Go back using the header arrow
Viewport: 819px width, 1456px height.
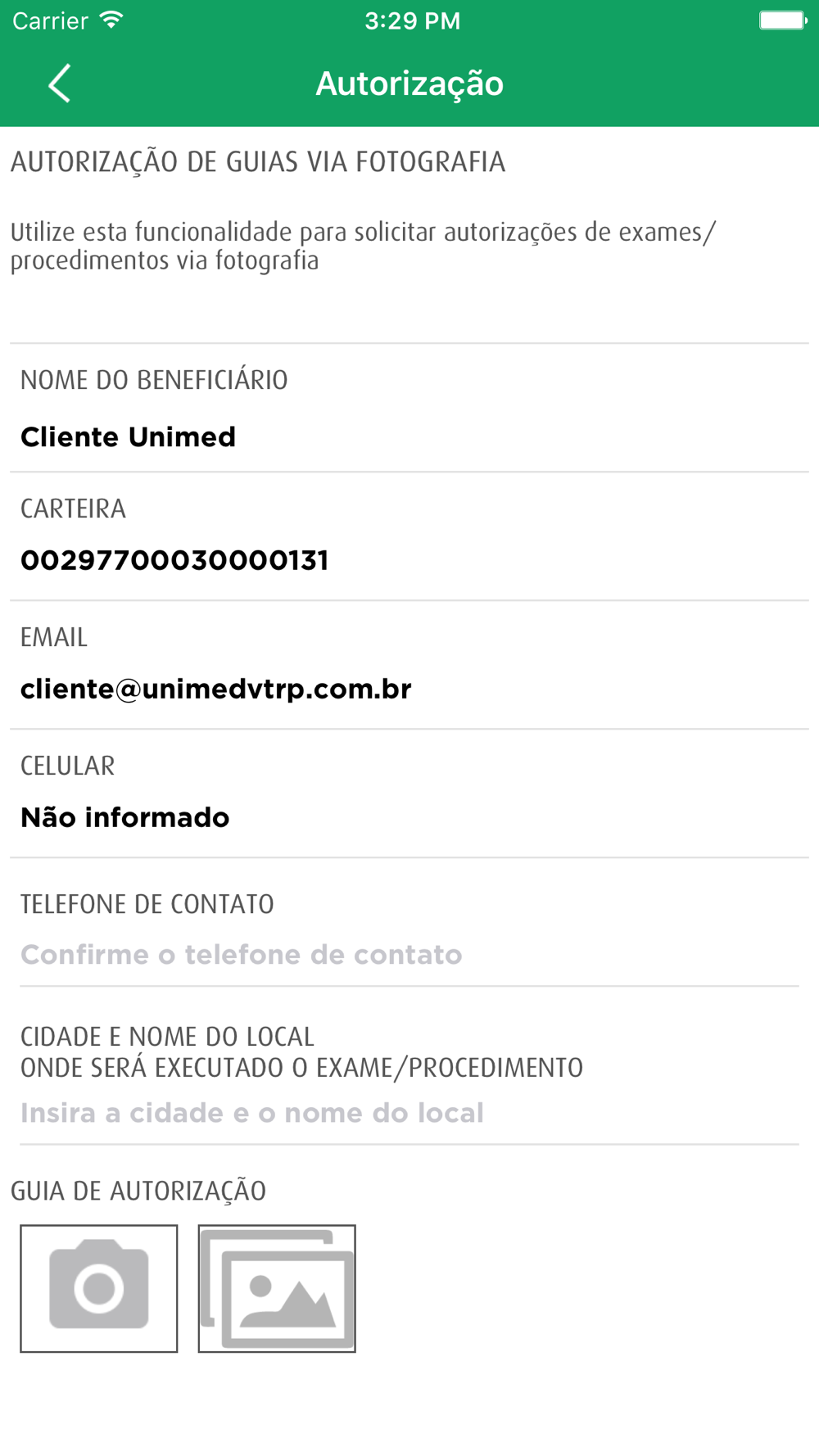(59, 84)
